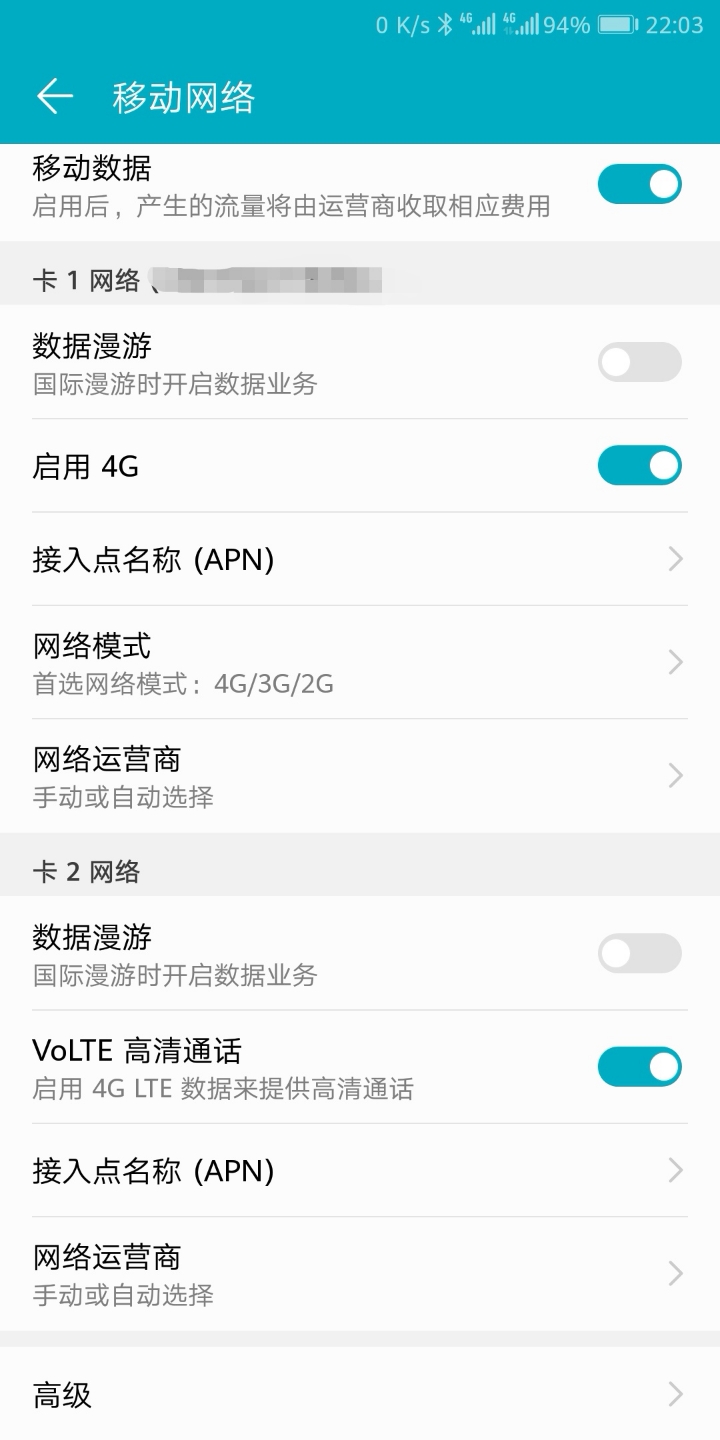Open the 高级 advanced settings
Image resolution: width=720 pixels, height=1440 pixels.
pyautogui.click(x=360, y=1393)
